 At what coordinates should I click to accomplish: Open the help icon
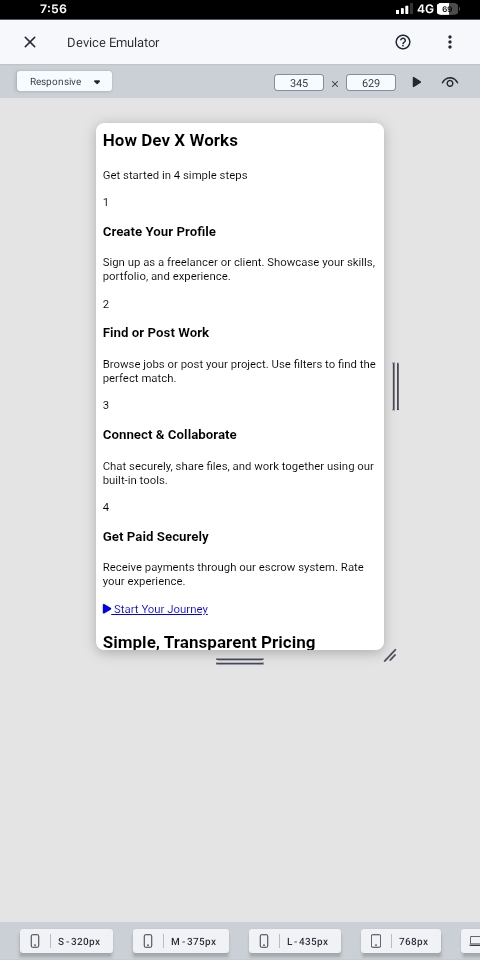tap(403, 42)
